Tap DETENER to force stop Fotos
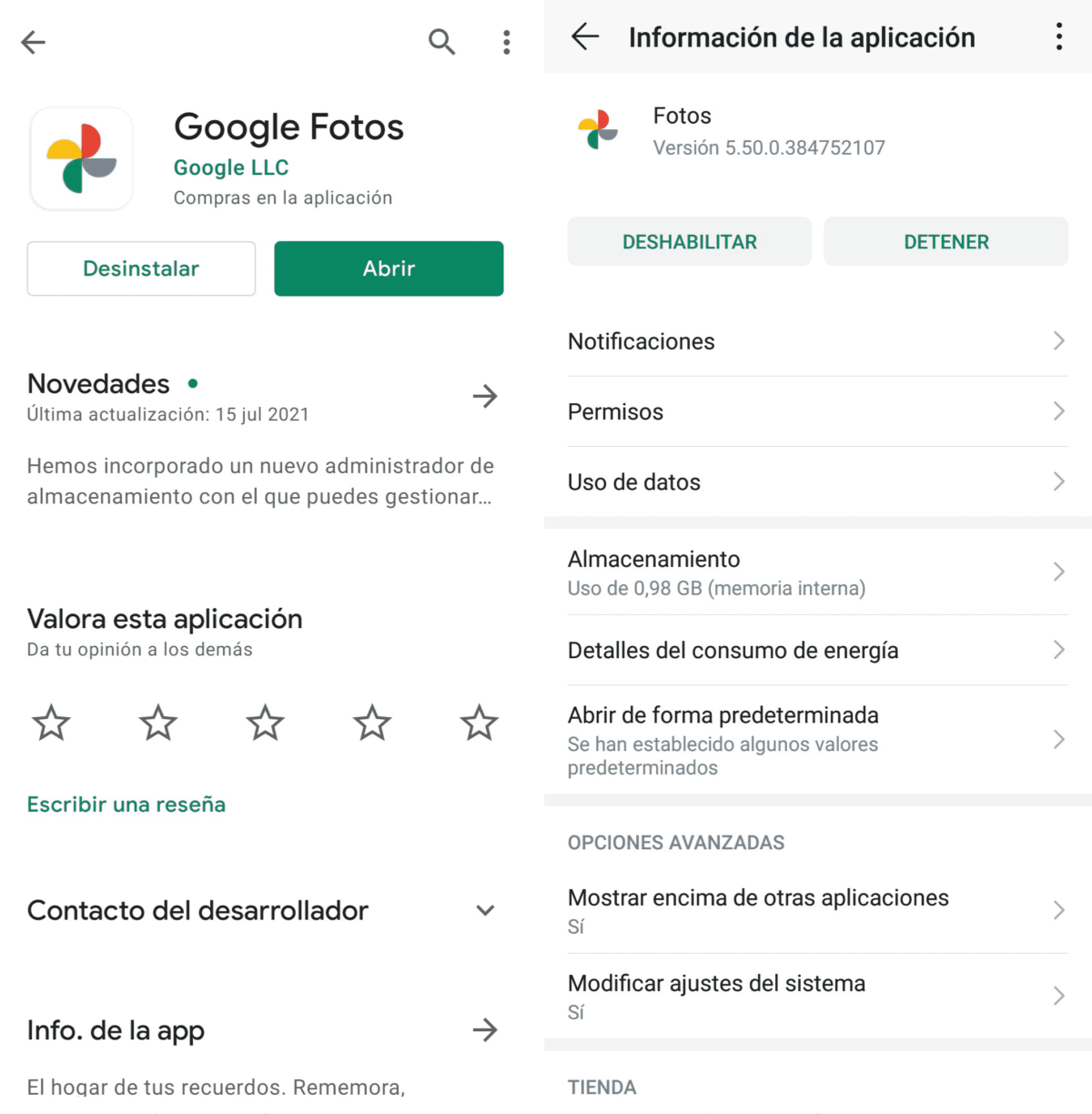Viewport: 1092px width, 1114px height. tap(945, 242)
